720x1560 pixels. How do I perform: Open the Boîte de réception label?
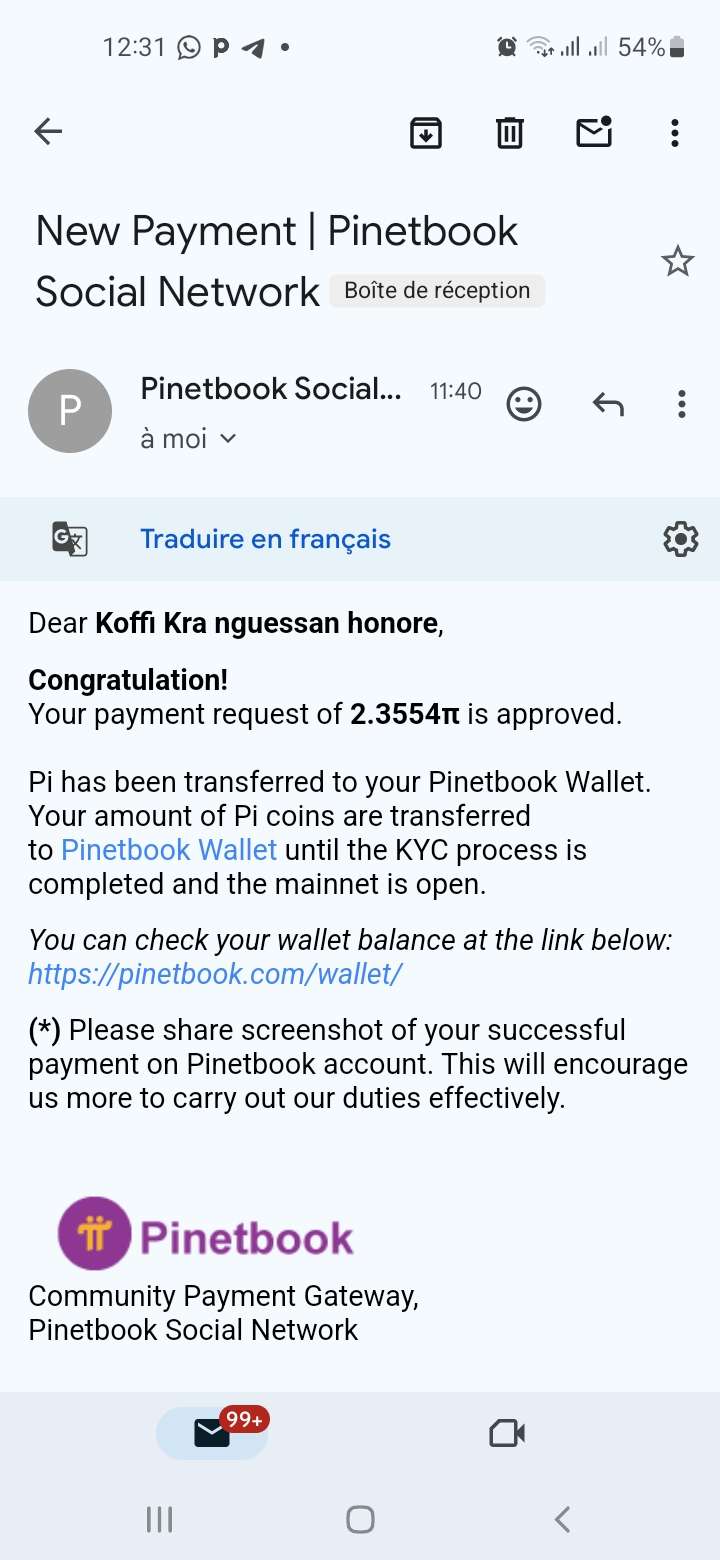[x=437, y=291]
